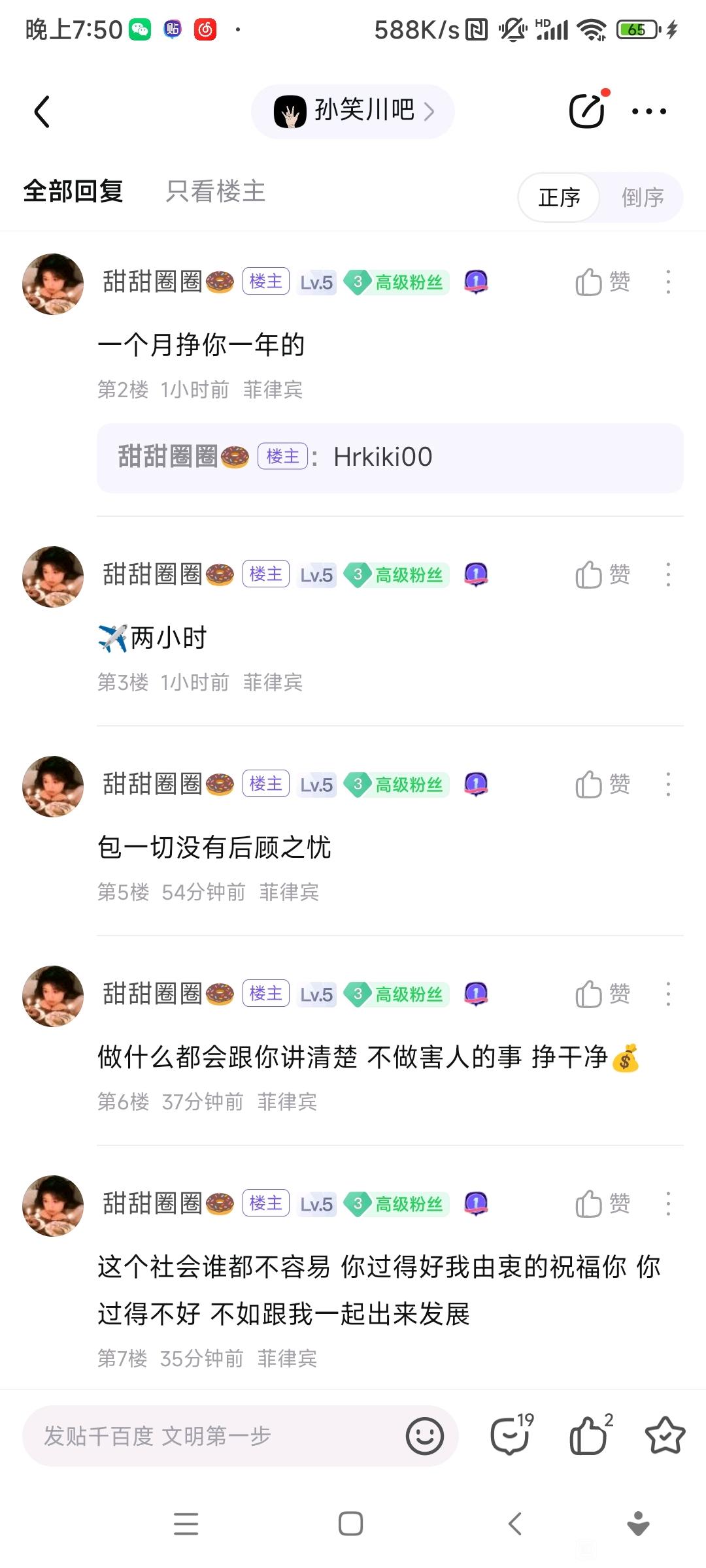Select the 全部回复 tab

point(73,191)
